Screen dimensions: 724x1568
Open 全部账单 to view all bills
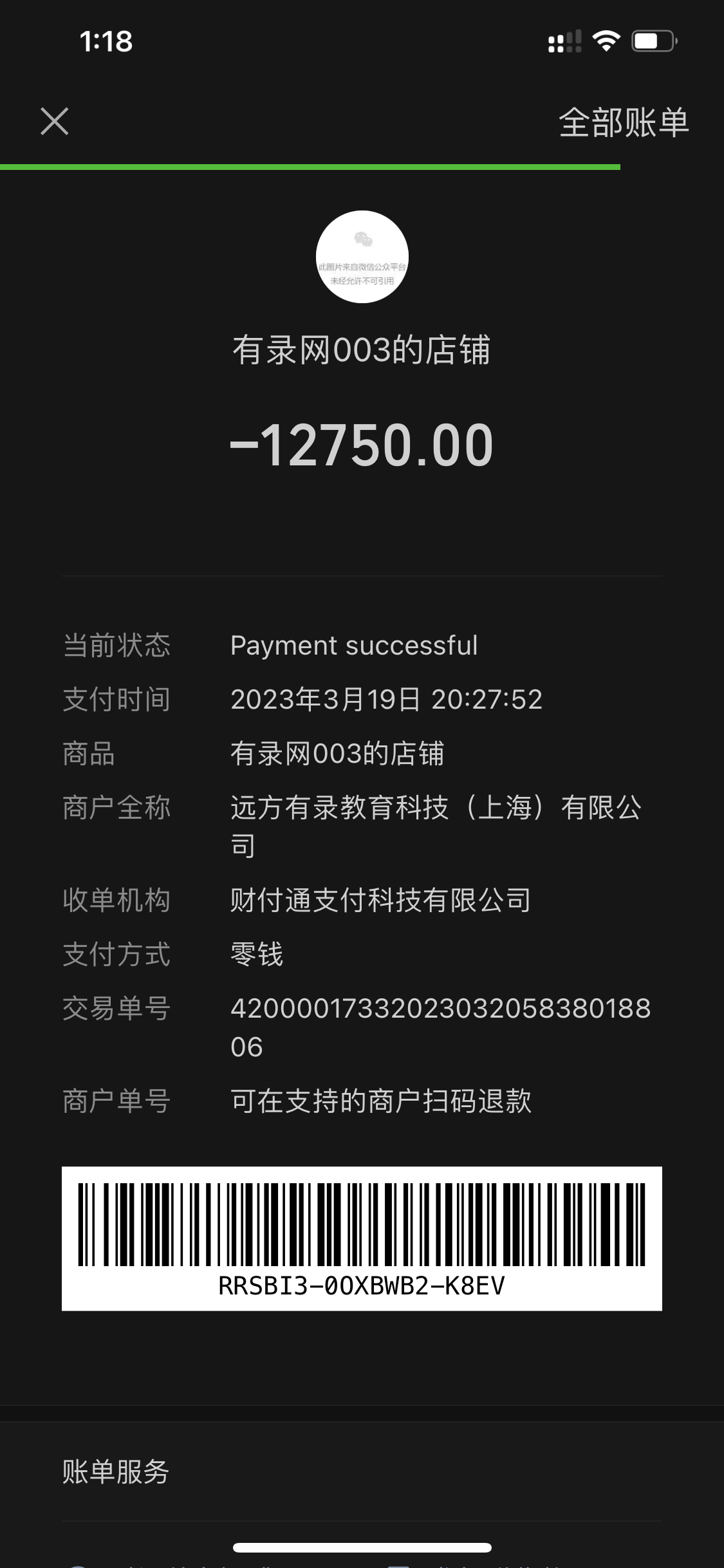point(623,122)
